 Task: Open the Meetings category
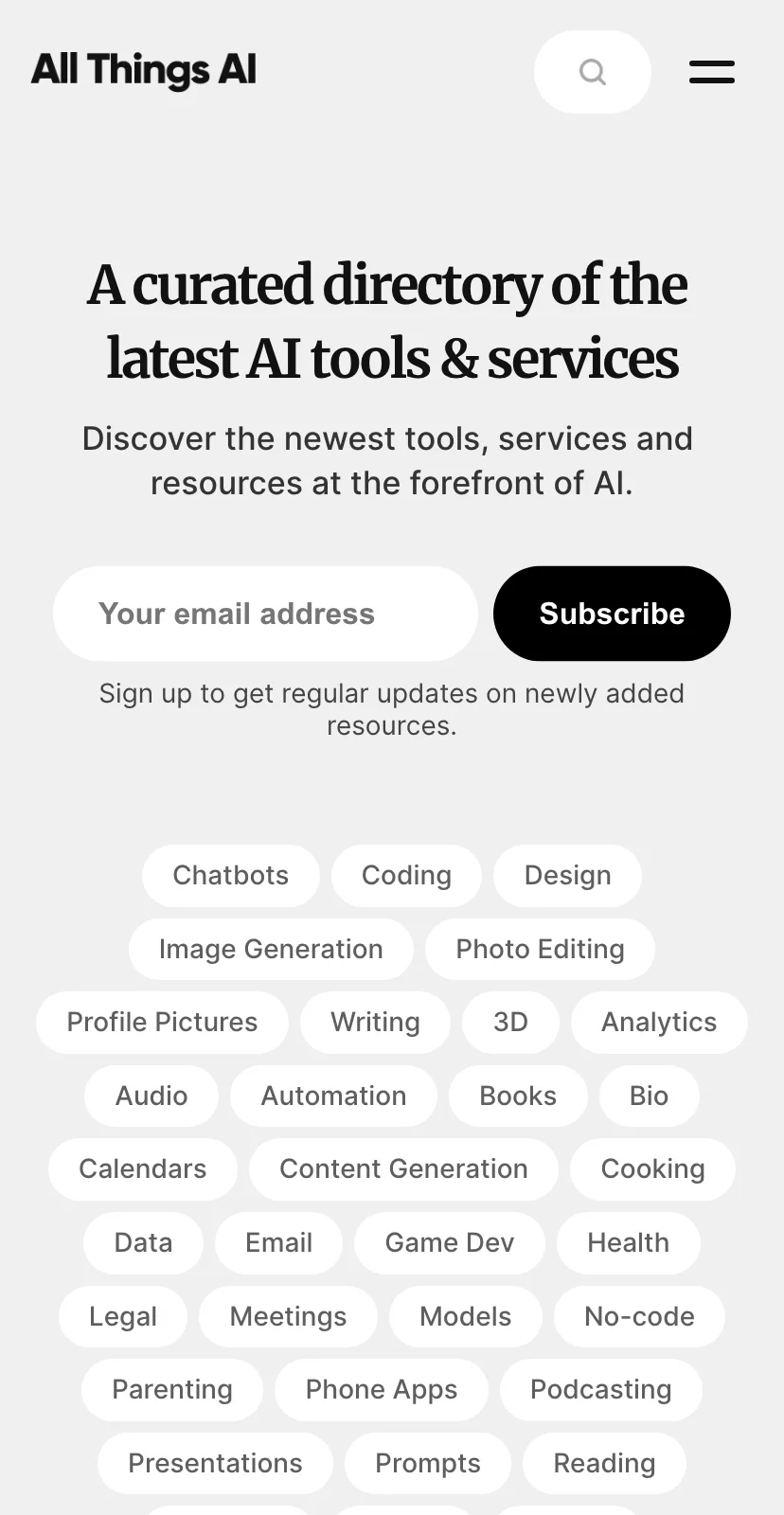tap(288, 1316)
